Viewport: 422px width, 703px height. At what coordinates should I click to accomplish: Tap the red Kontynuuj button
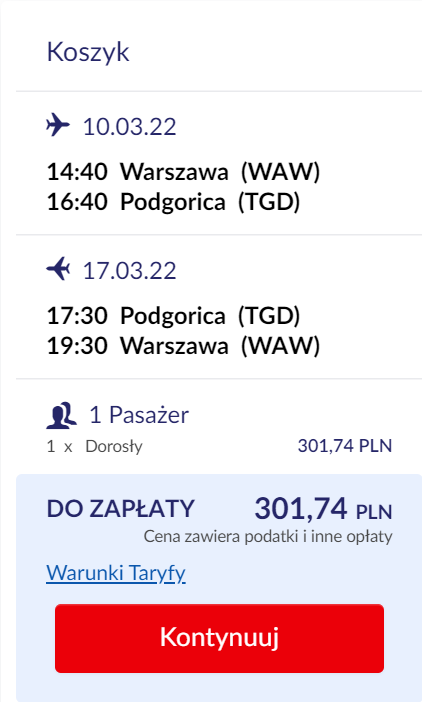[219, 638]
